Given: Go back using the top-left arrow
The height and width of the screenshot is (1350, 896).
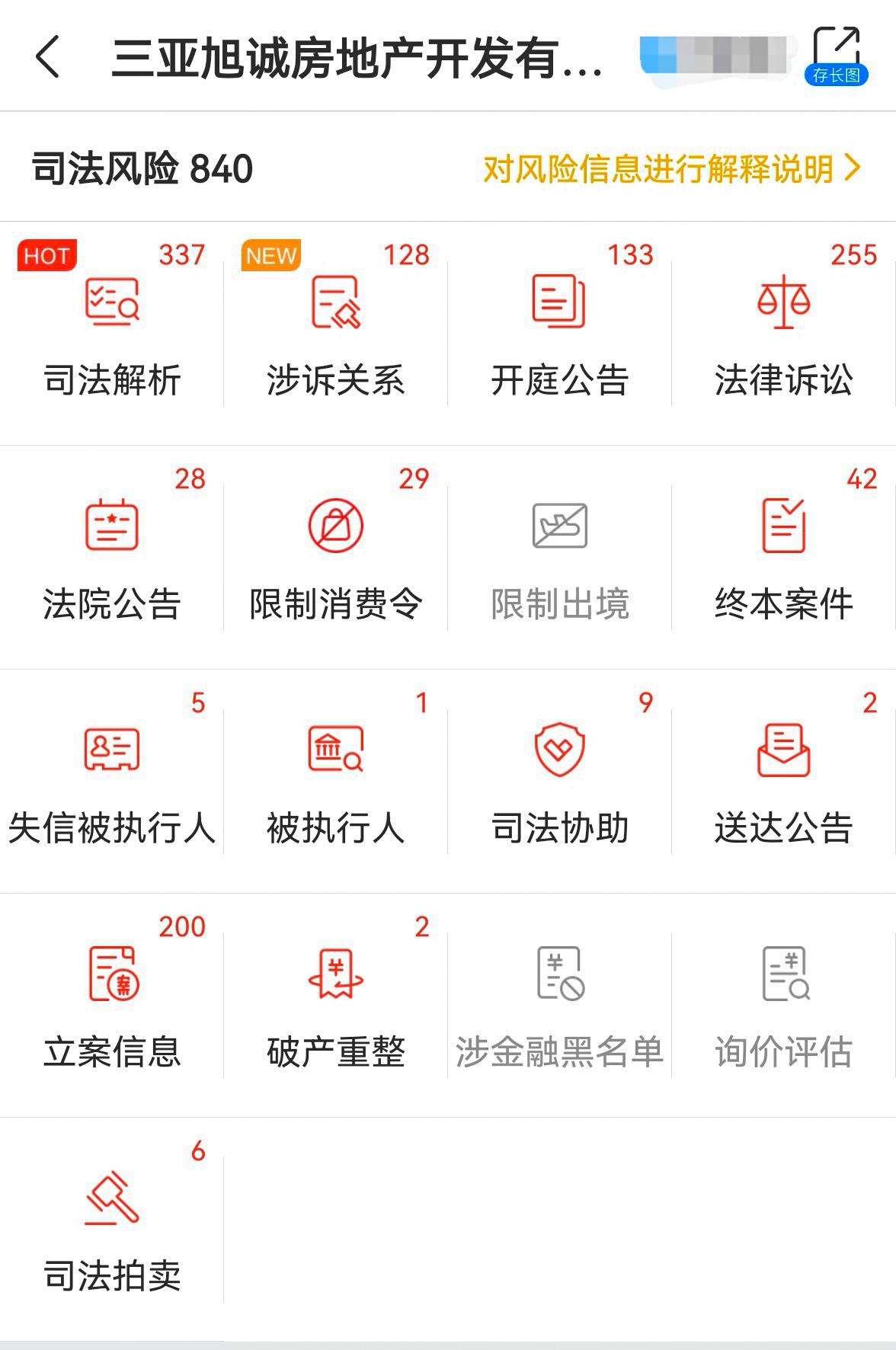Looking at the screenshot, I should [47, 56].
